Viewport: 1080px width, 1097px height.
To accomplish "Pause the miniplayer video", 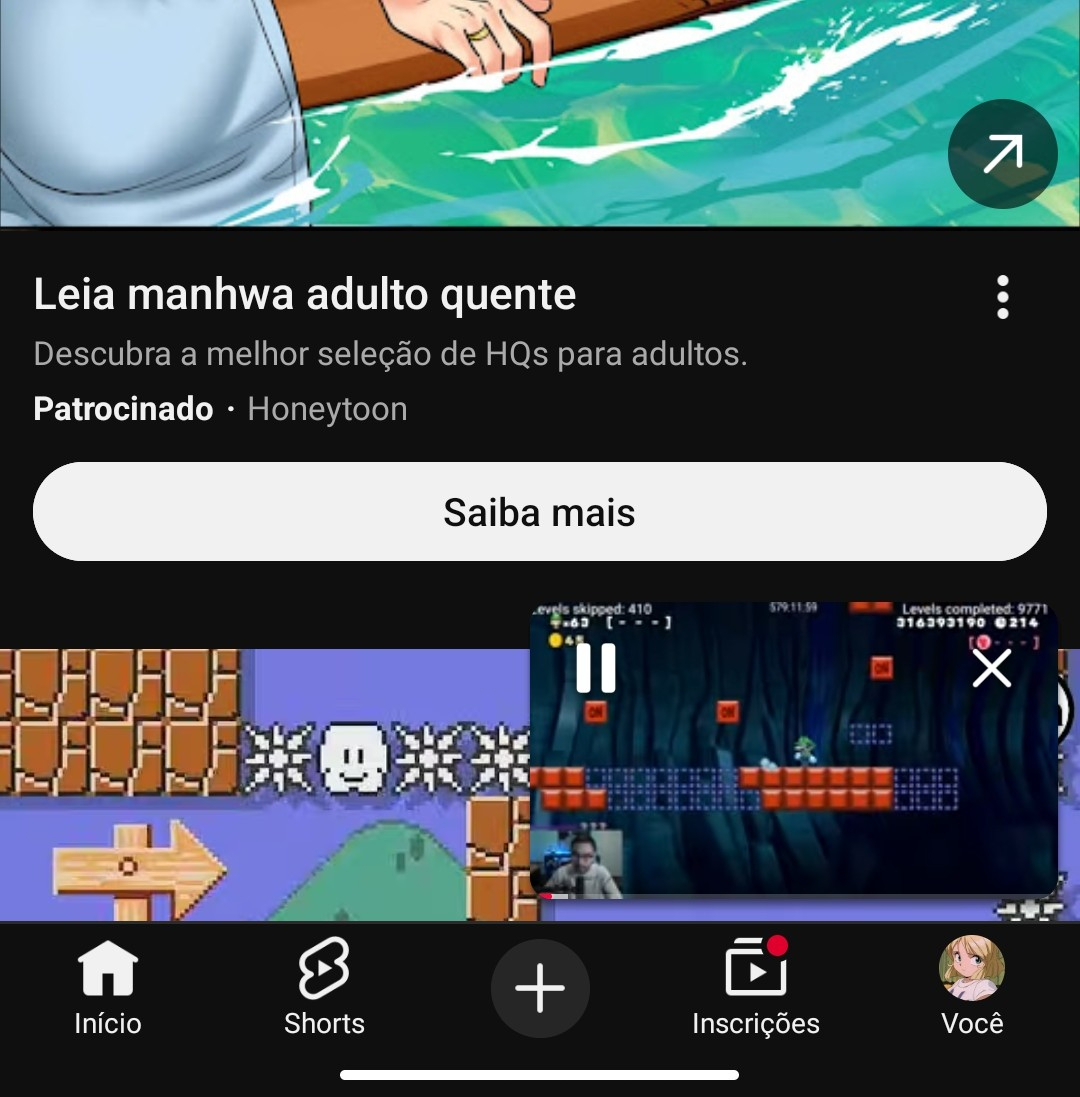I will (x=596, y=667).
